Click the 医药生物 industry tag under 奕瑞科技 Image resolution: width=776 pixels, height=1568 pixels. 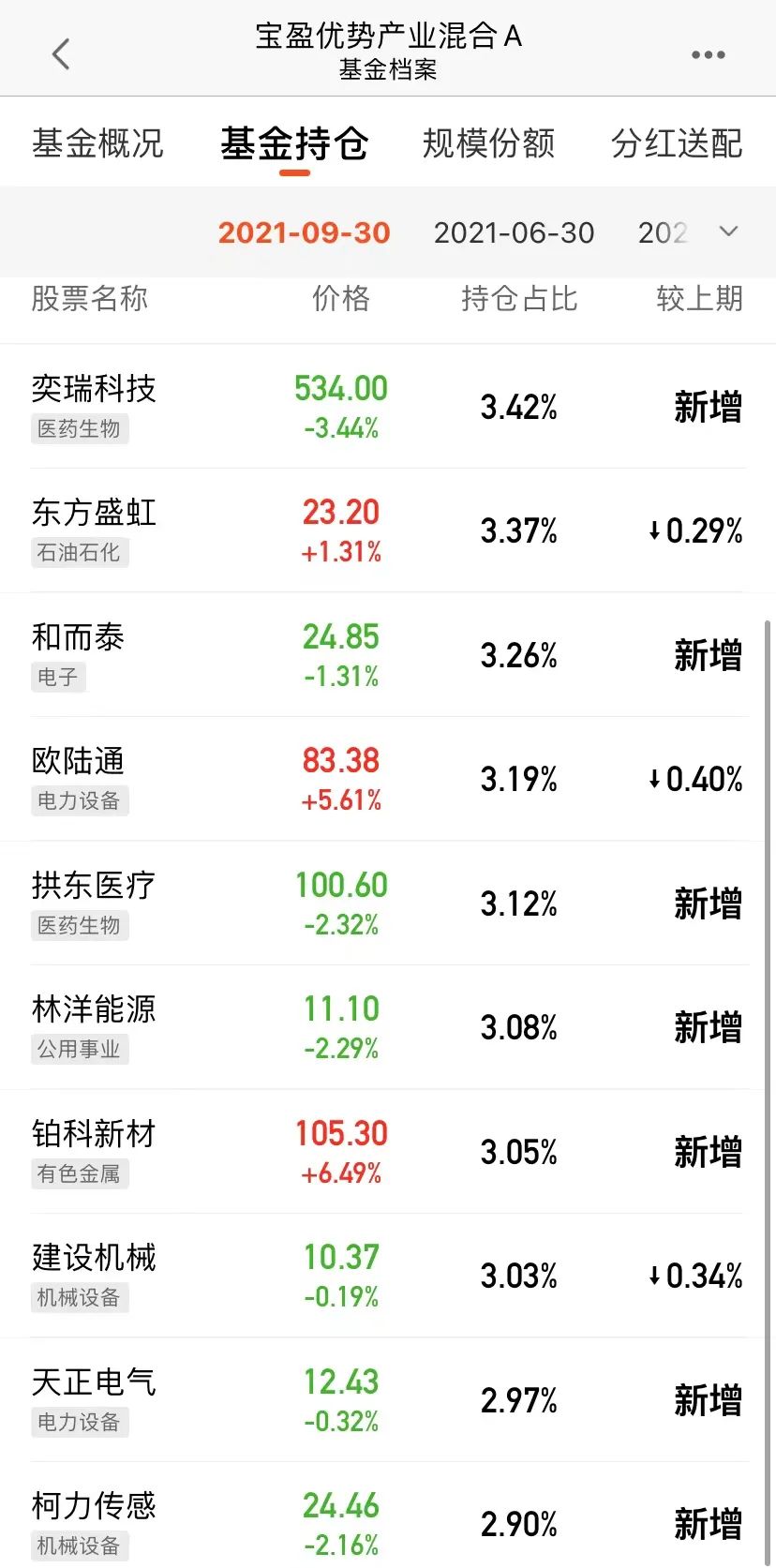coord(79,429)
